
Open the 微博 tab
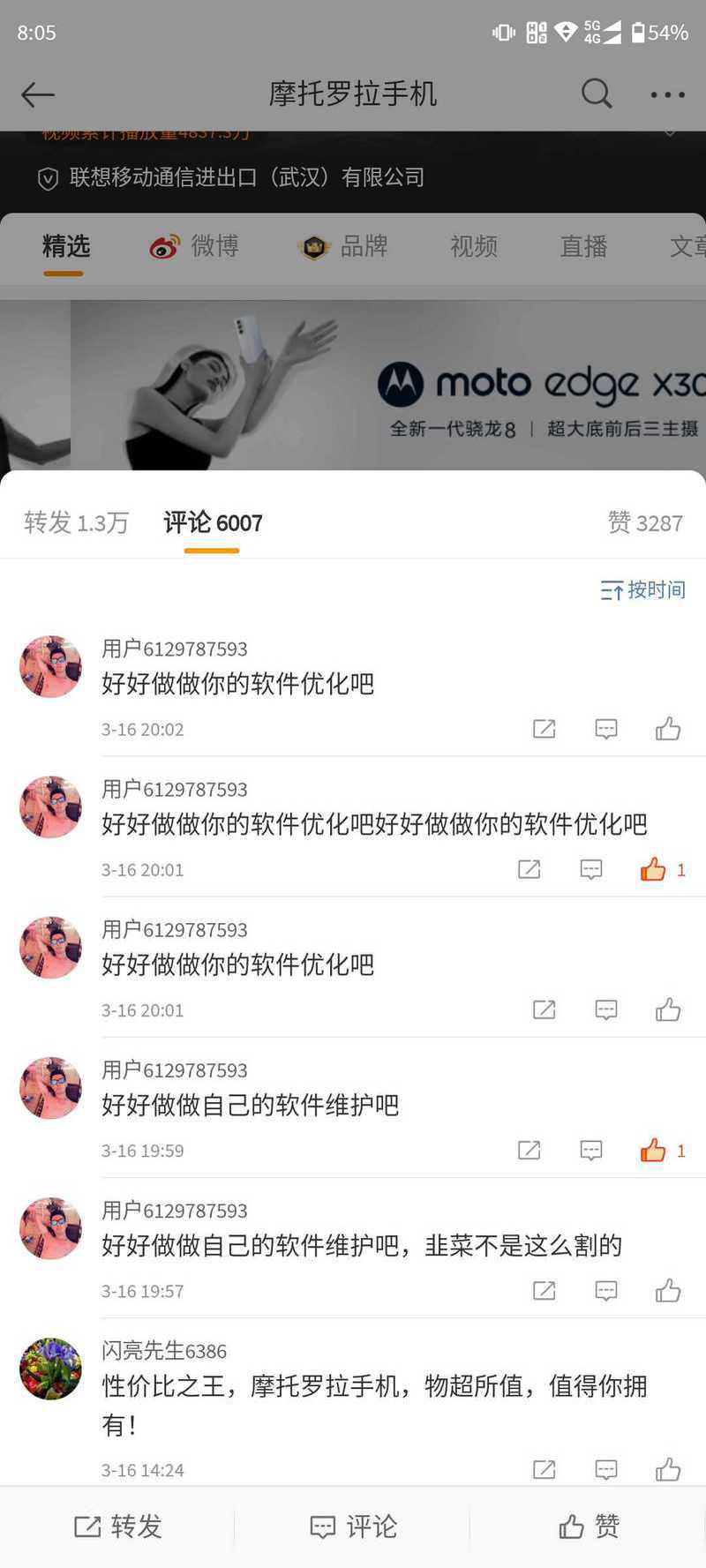194,246
